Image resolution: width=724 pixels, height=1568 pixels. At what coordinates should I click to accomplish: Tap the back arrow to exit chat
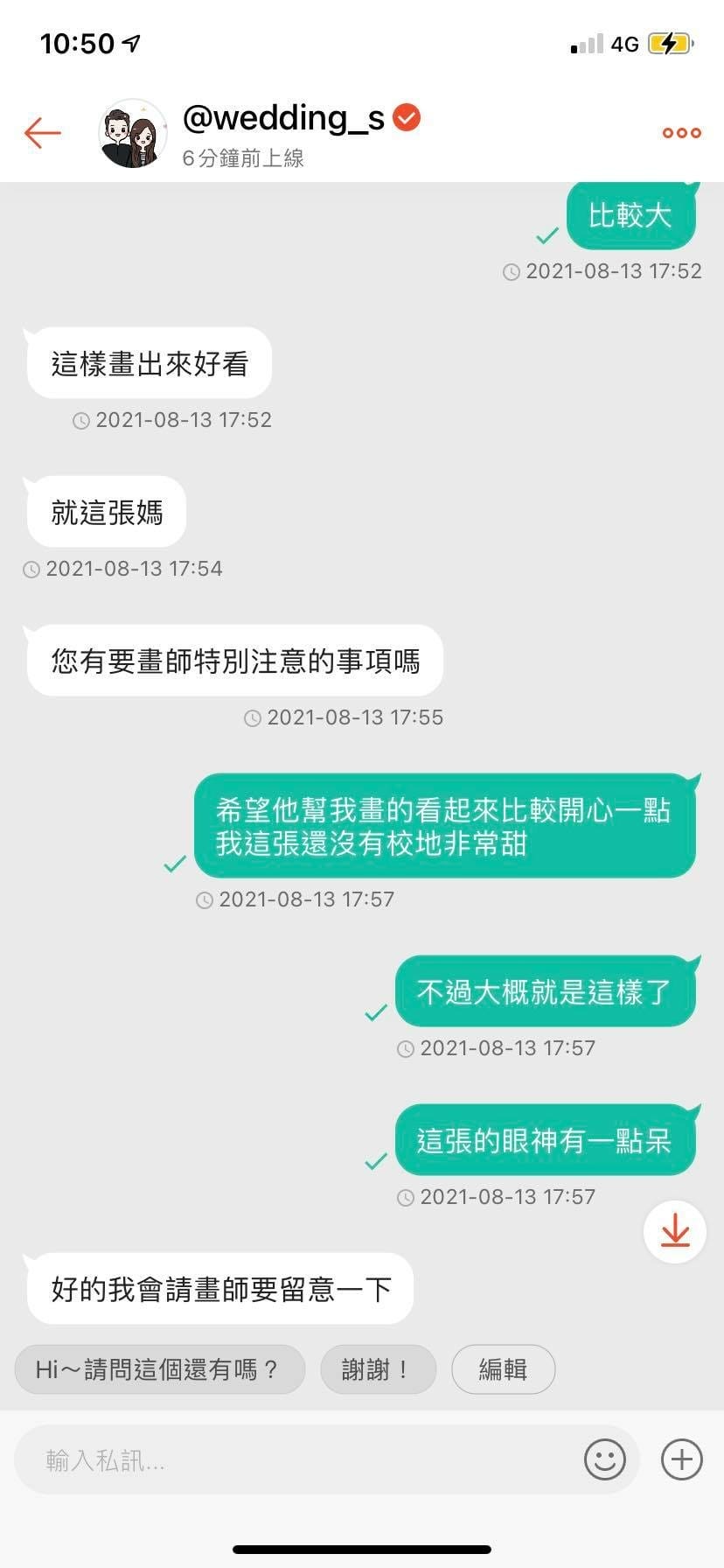(x=42, y=132)
